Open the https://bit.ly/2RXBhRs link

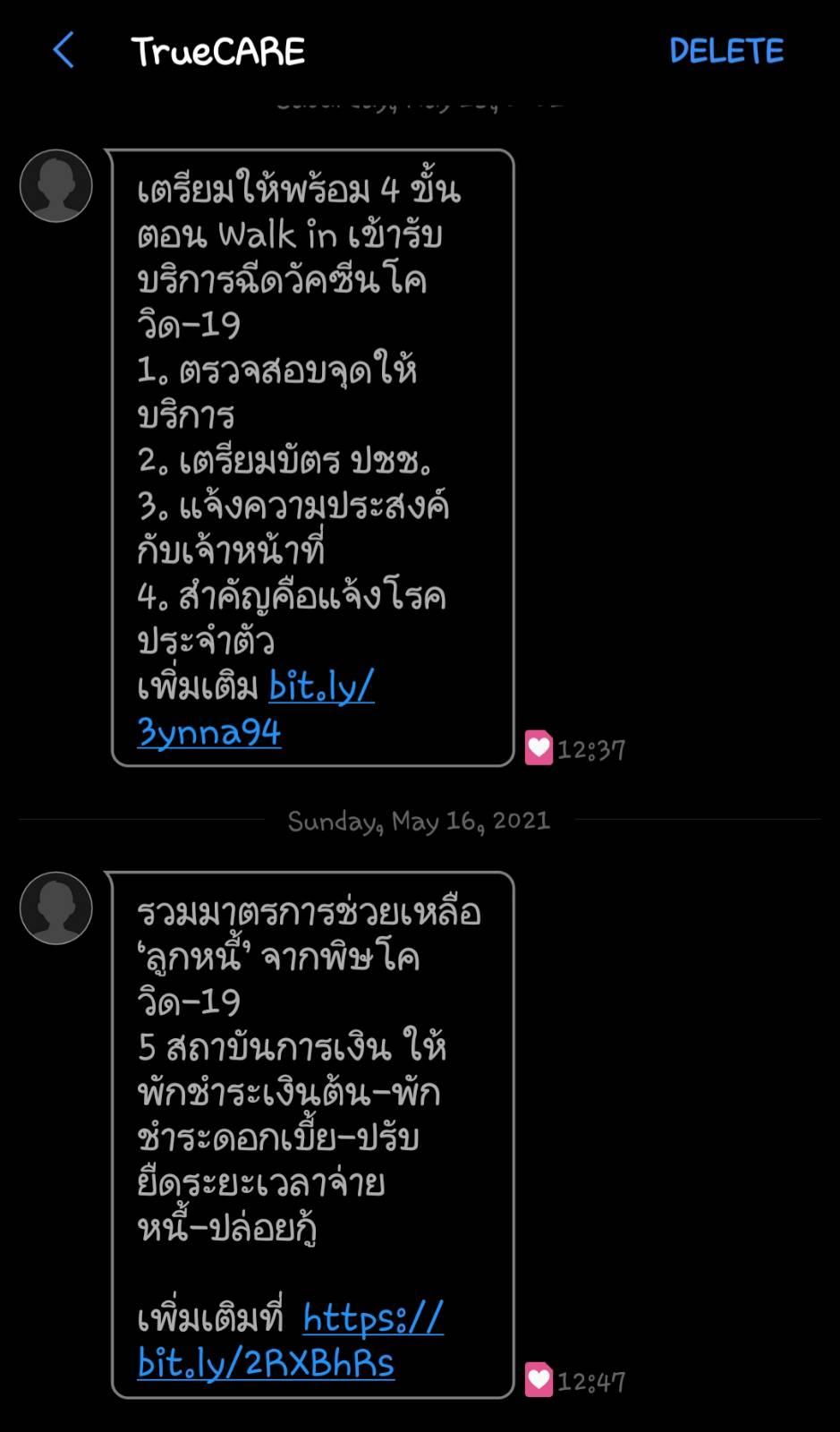click(x=291, y=1341)
